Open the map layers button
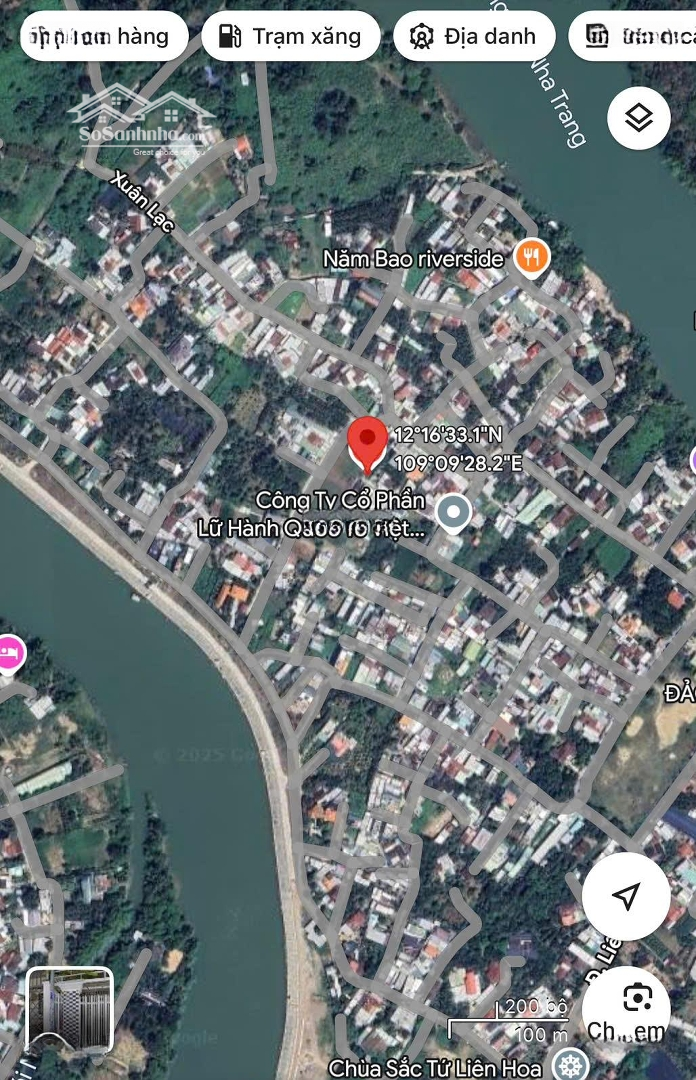The image size is (696, 1080). tap(638, 118)
